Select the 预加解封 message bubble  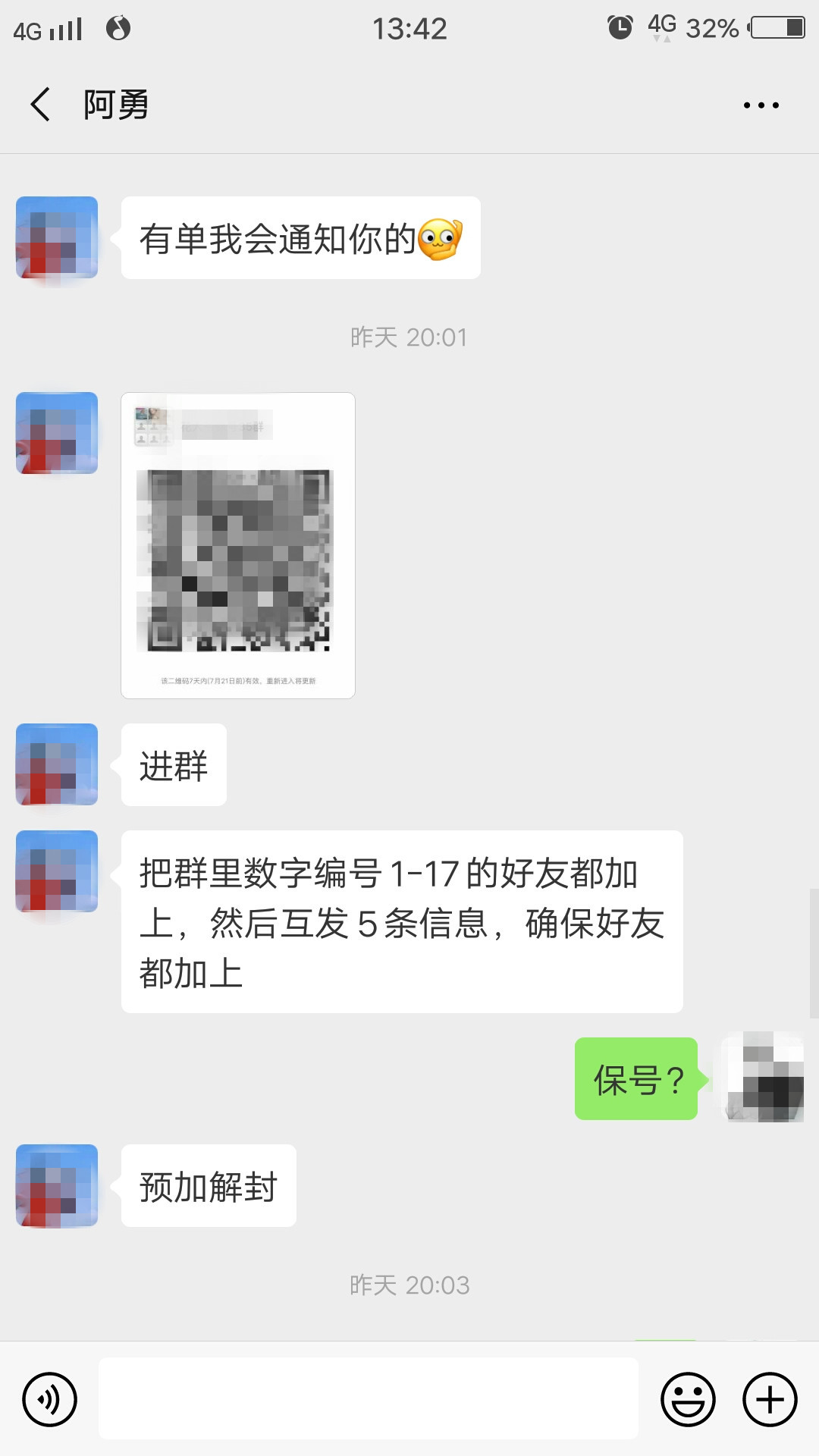(208, 1186)
